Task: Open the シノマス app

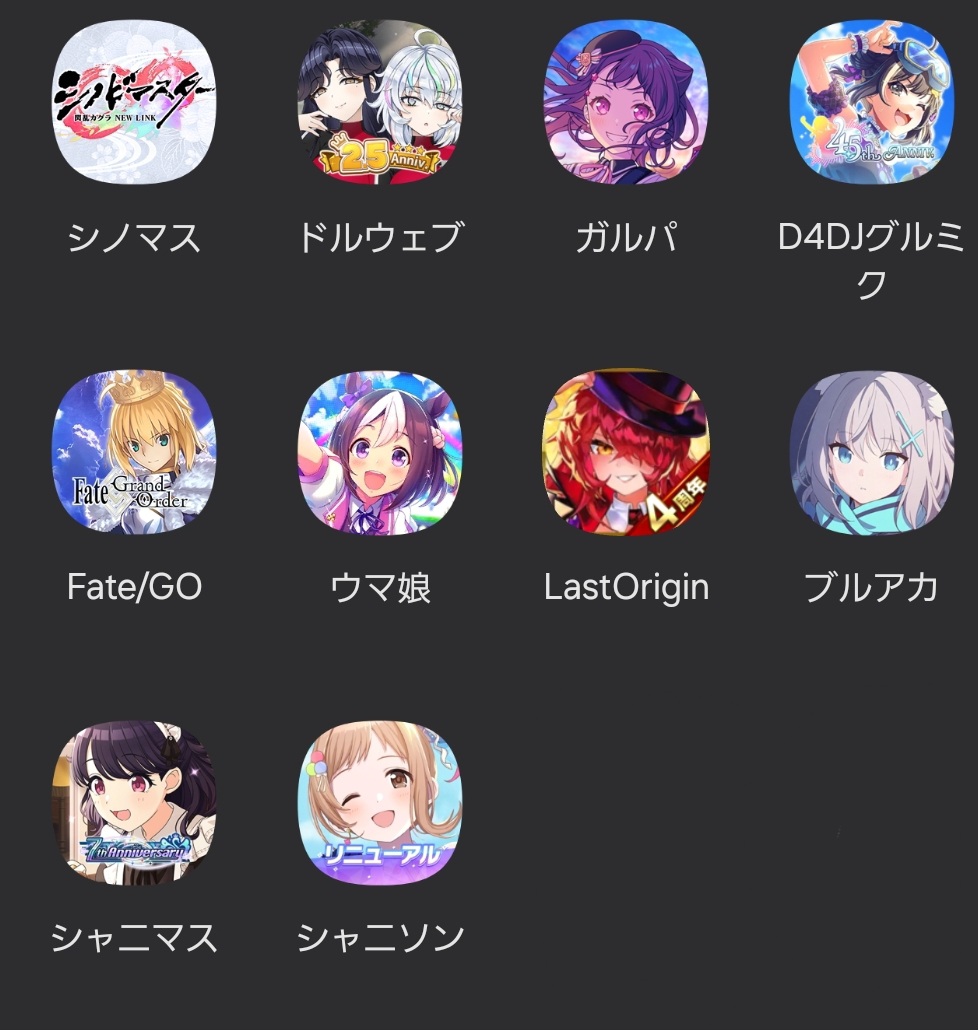Action: point(134,101)
